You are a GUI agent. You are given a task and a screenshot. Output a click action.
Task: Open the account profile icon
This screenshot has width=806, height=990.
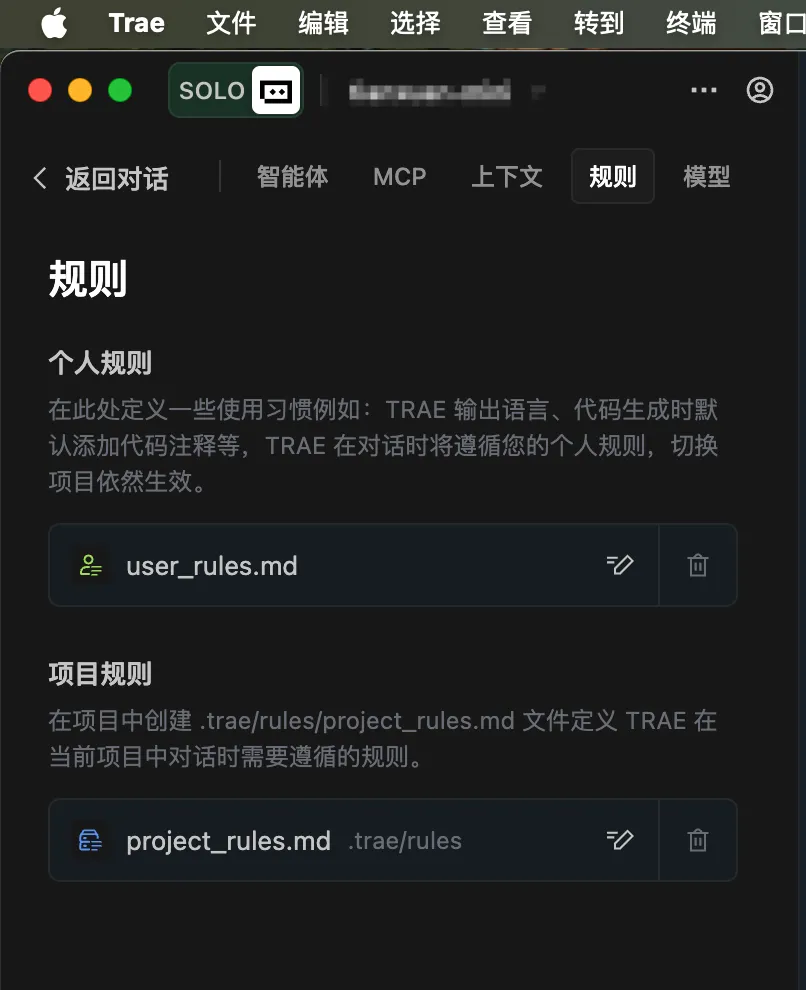tap(760, 91)
